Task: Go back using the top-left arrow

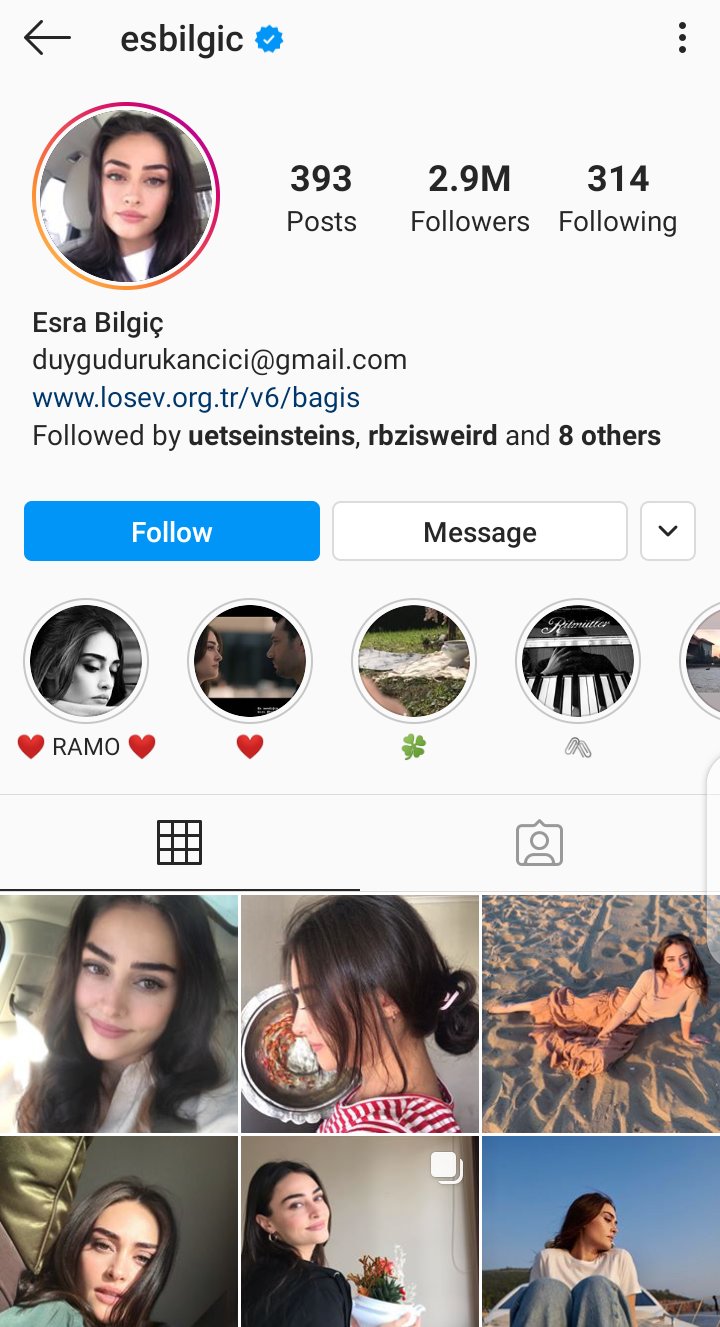Action: [x=47, y=39]
